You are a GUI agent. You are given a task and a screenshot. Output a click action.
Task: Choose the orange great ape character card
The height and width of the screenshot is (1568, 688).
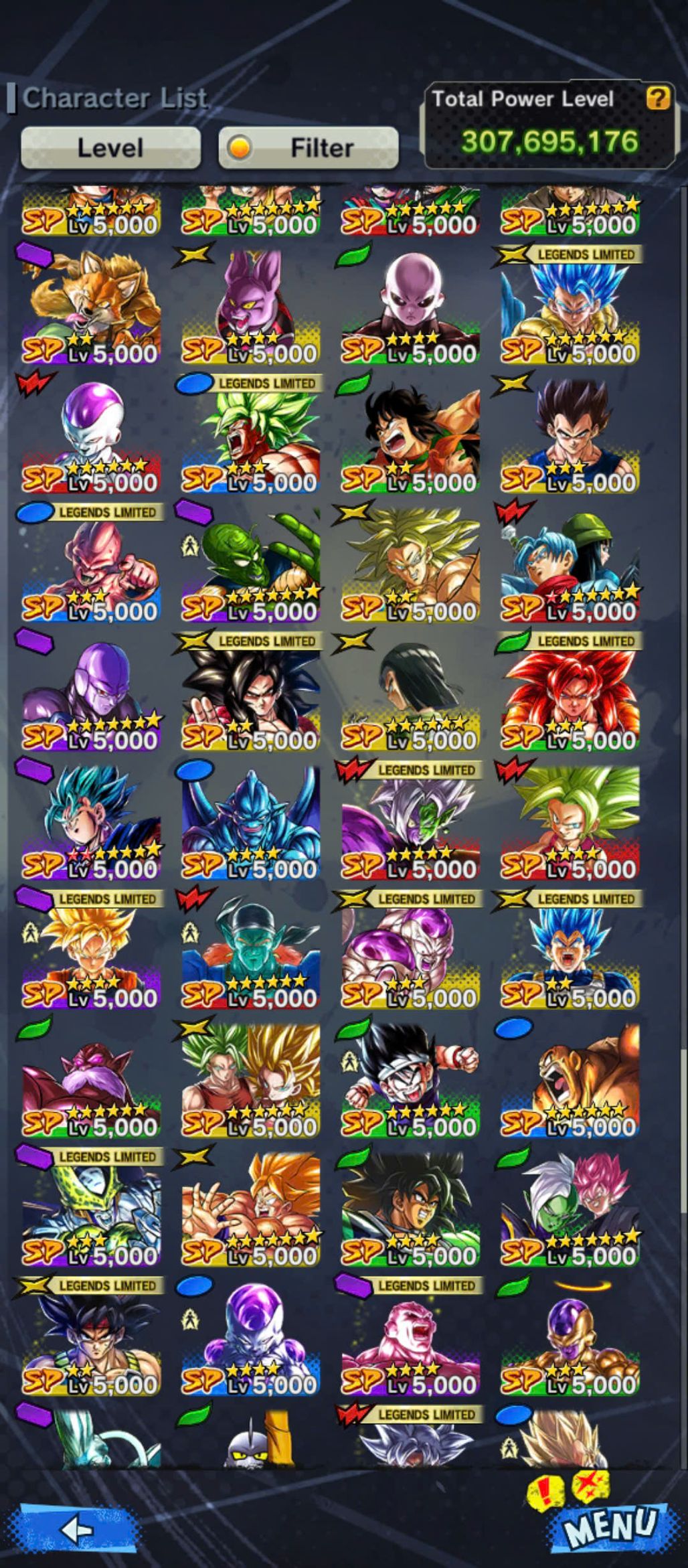pyautogui.click(x=570, y=1078)
